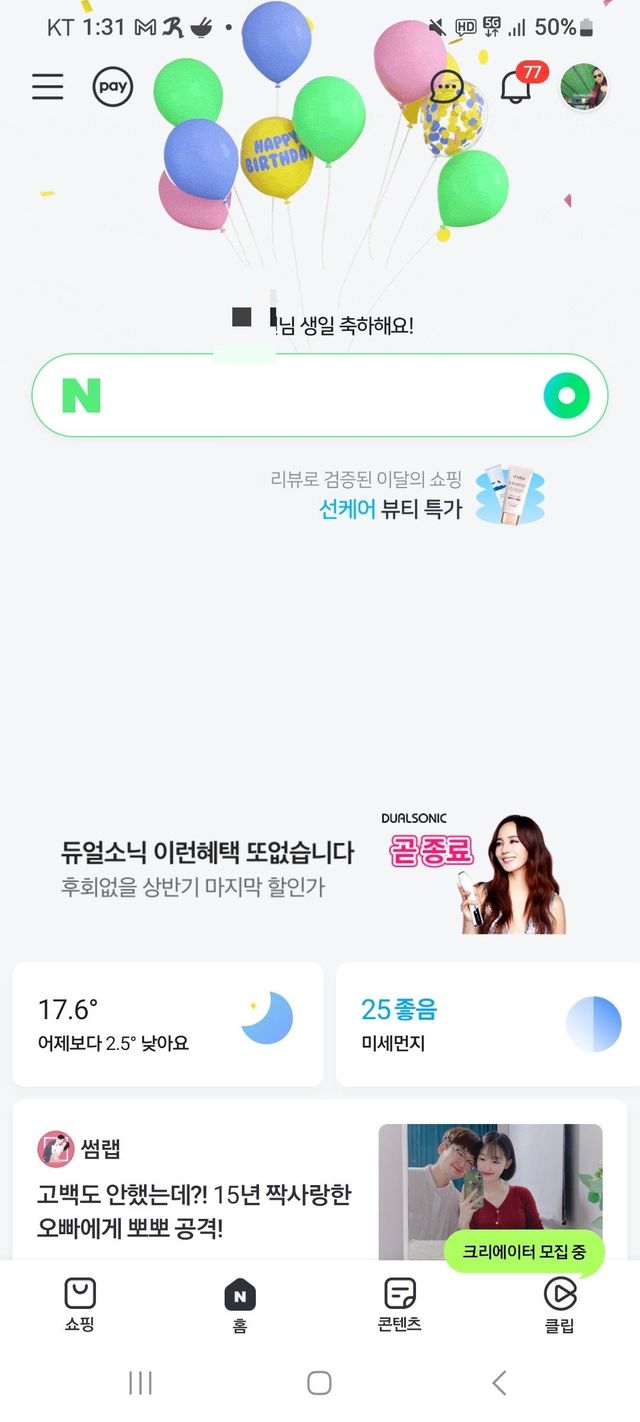Open the 선케어 뷰티 특가 promotion

pos(410,496)
